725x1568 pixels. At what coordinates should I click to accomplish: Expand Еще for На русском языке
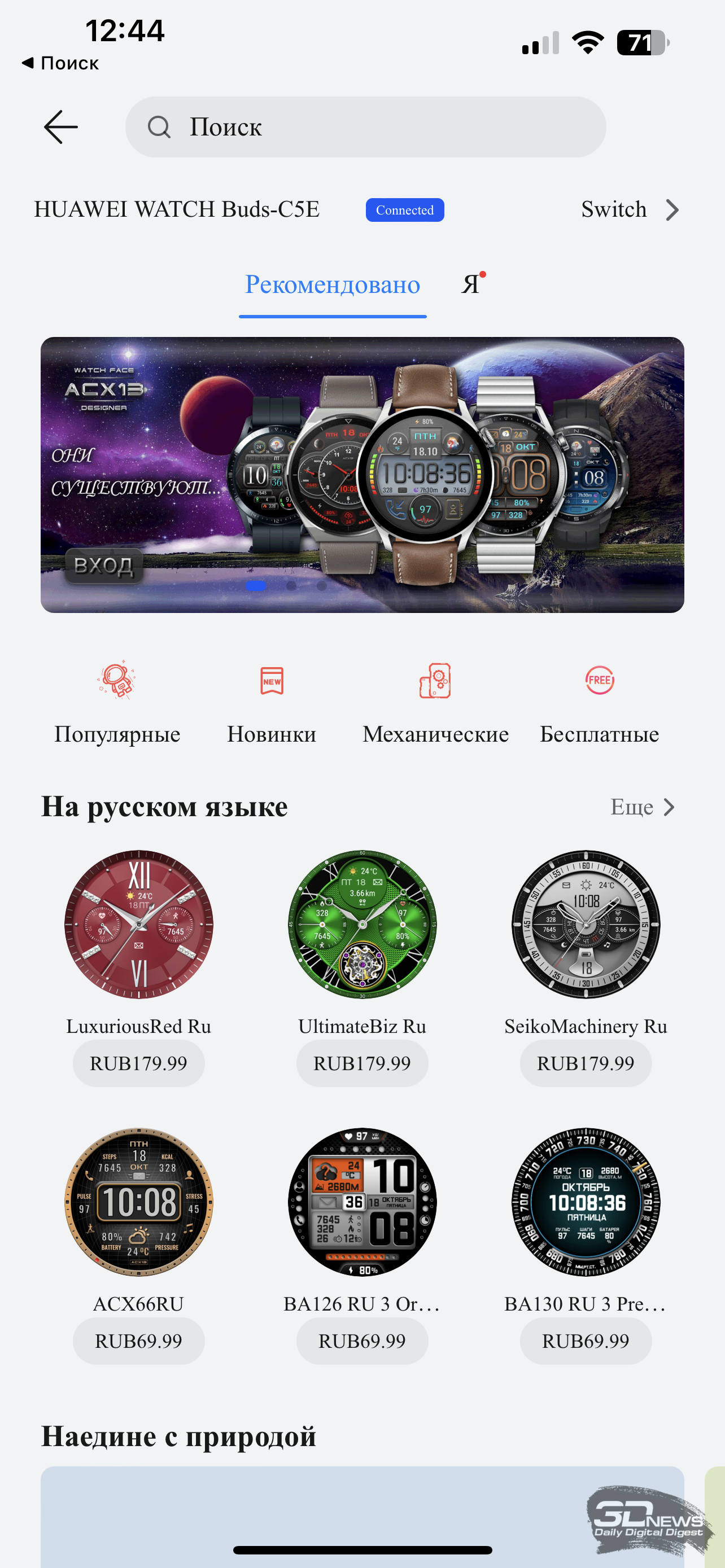[642, 807]
